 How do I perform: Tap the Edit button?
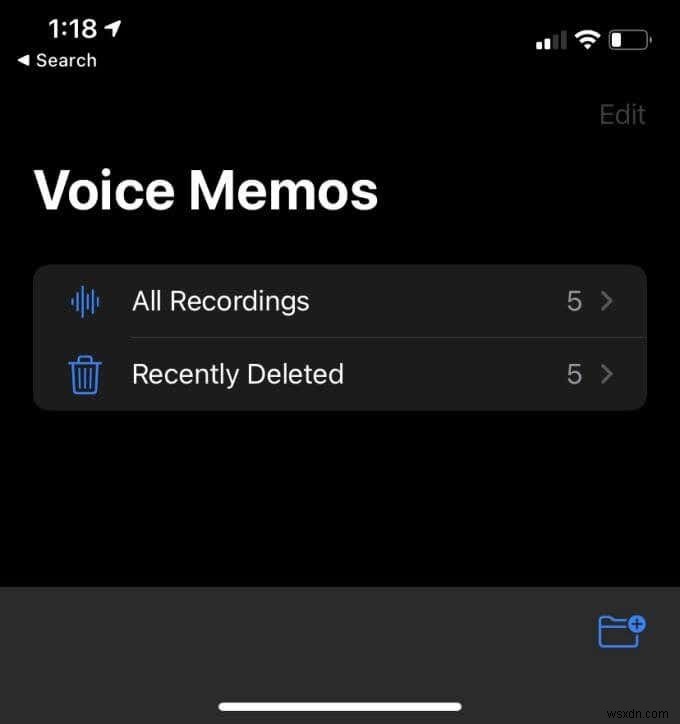pyautogui.click(x=621, y=115)
